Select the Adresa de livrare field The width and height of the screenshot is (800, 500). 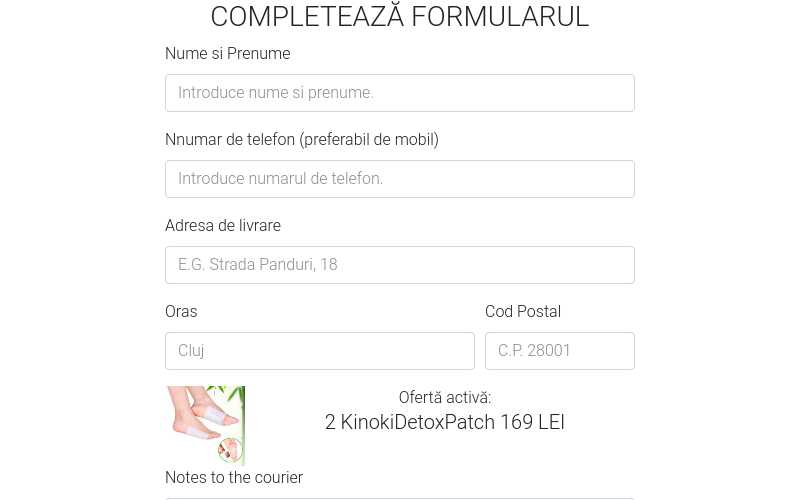tap(399, 265)
